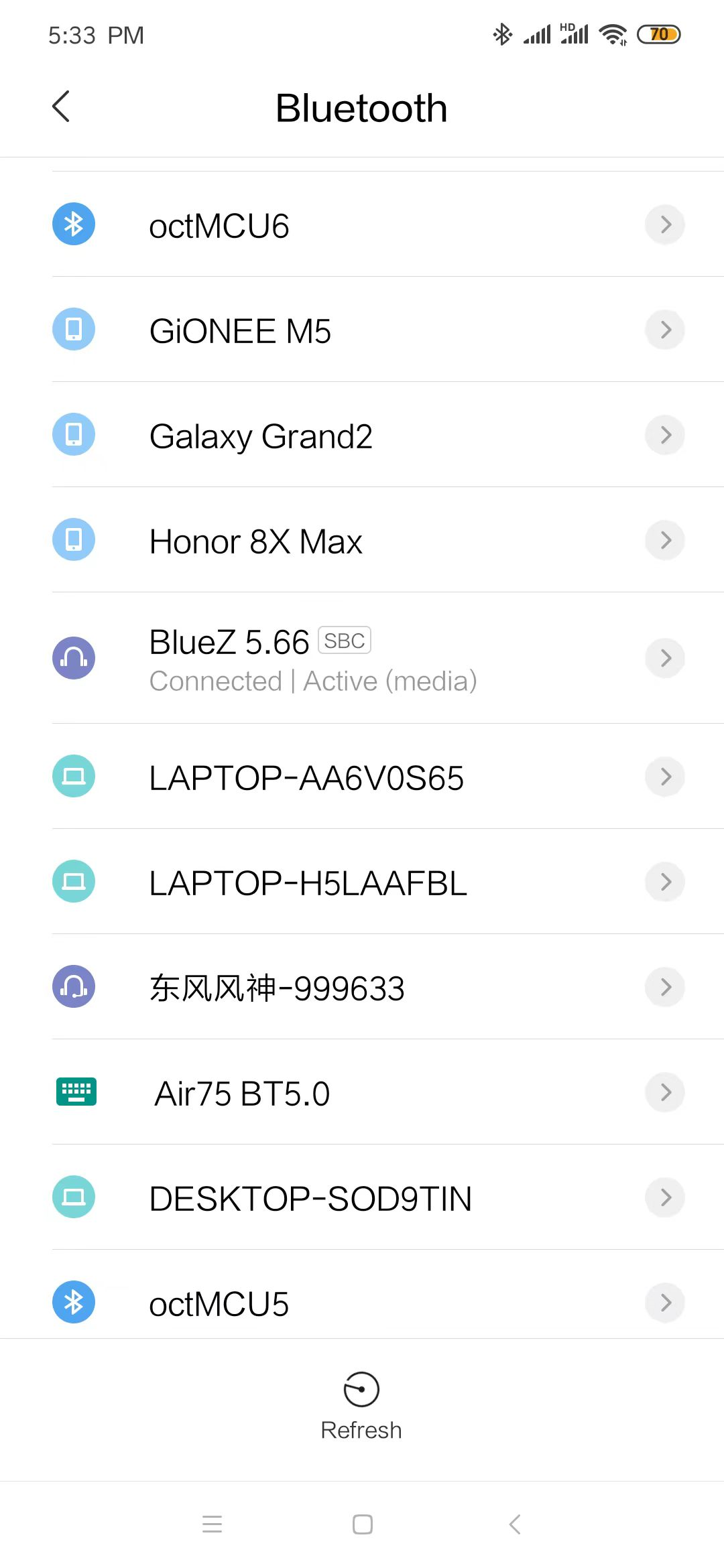Click the headphone icon next to 东风风神-999633

coord(73,986)
